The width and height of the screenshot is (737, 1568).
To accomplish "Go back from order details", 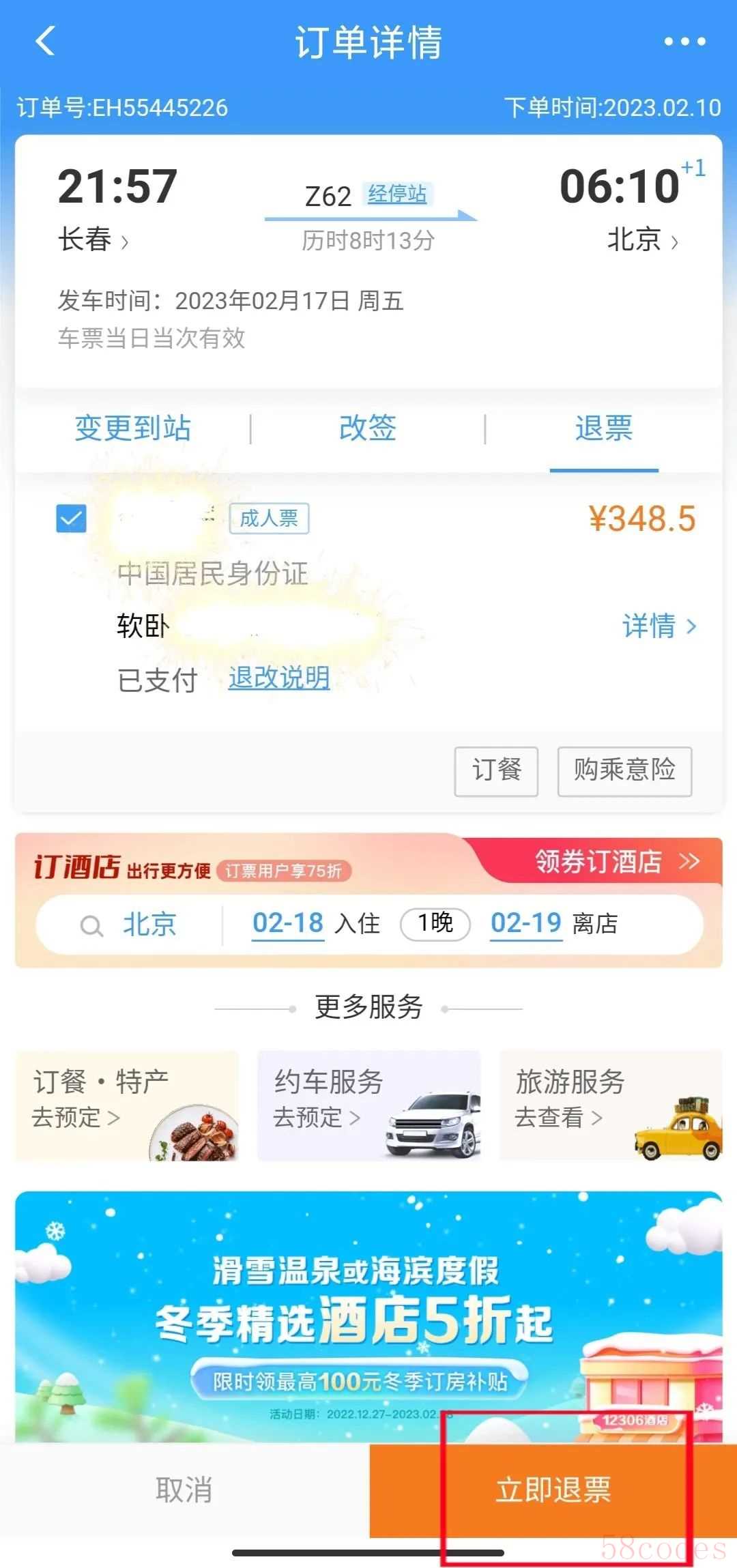I will click(45, 42).
